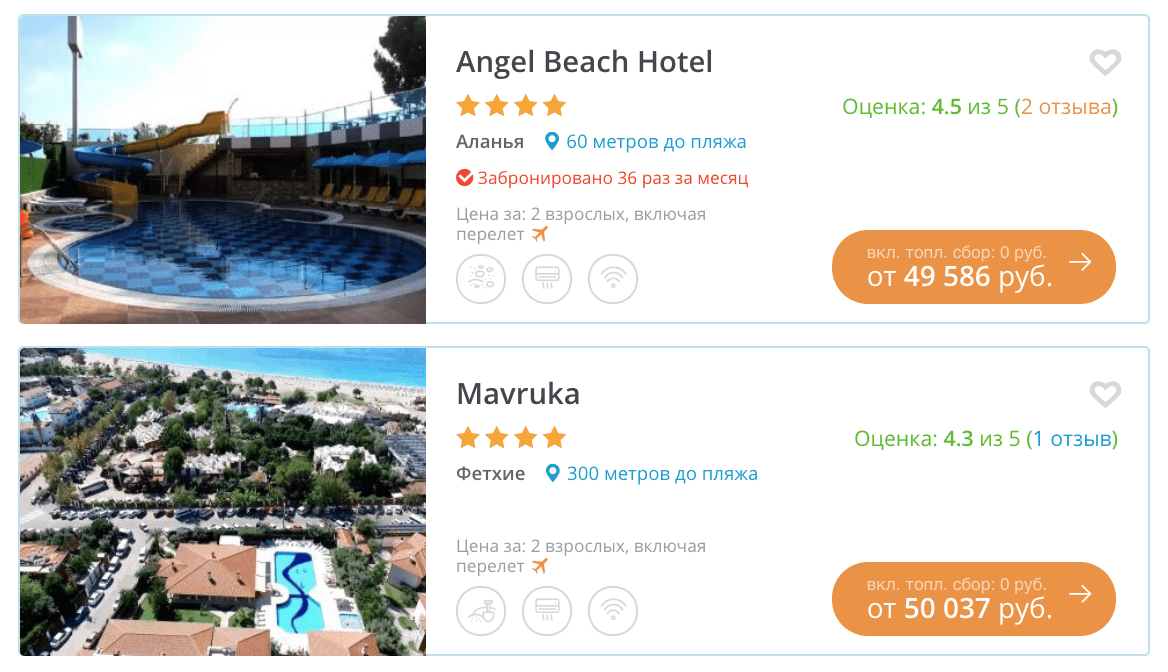This screenshot has width=1168, height=672.
Task: Save Mavruka hotel to favorites
Action: pos(1104,395)
